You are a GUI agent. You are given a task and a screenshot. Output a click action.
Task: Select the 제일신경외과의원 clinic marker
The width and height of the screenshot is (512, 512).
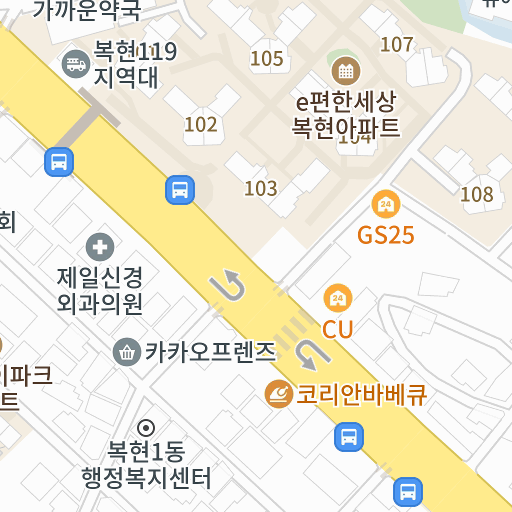pos(100,247)
